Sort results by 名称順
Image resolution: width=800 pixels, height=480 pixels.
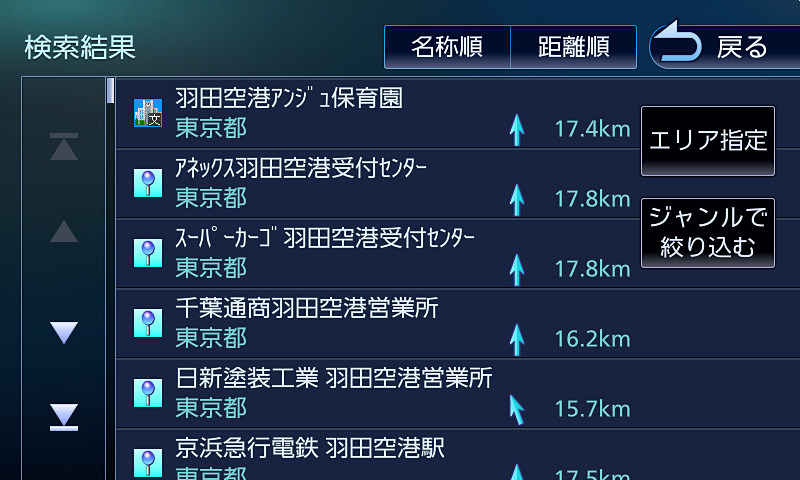pos(447,47)
